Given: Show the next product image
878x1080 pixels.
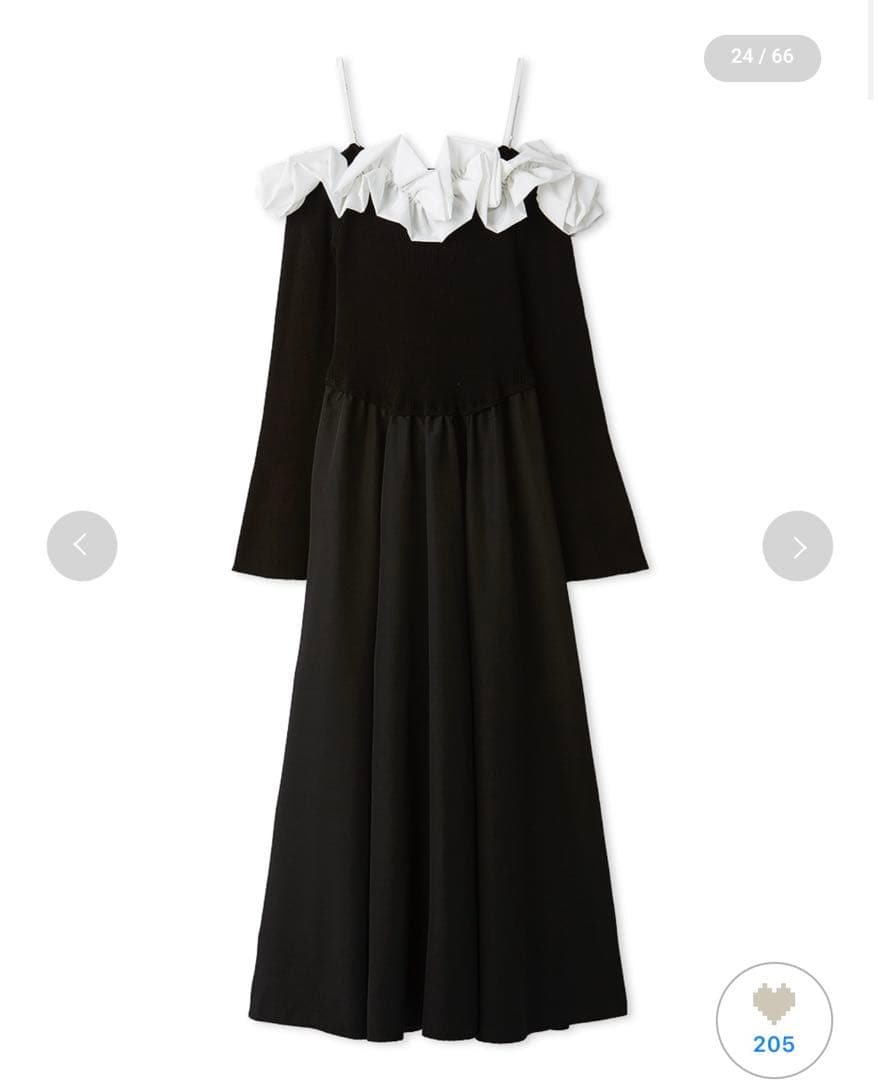Looking at the screenshot, I should pos(797,546).
